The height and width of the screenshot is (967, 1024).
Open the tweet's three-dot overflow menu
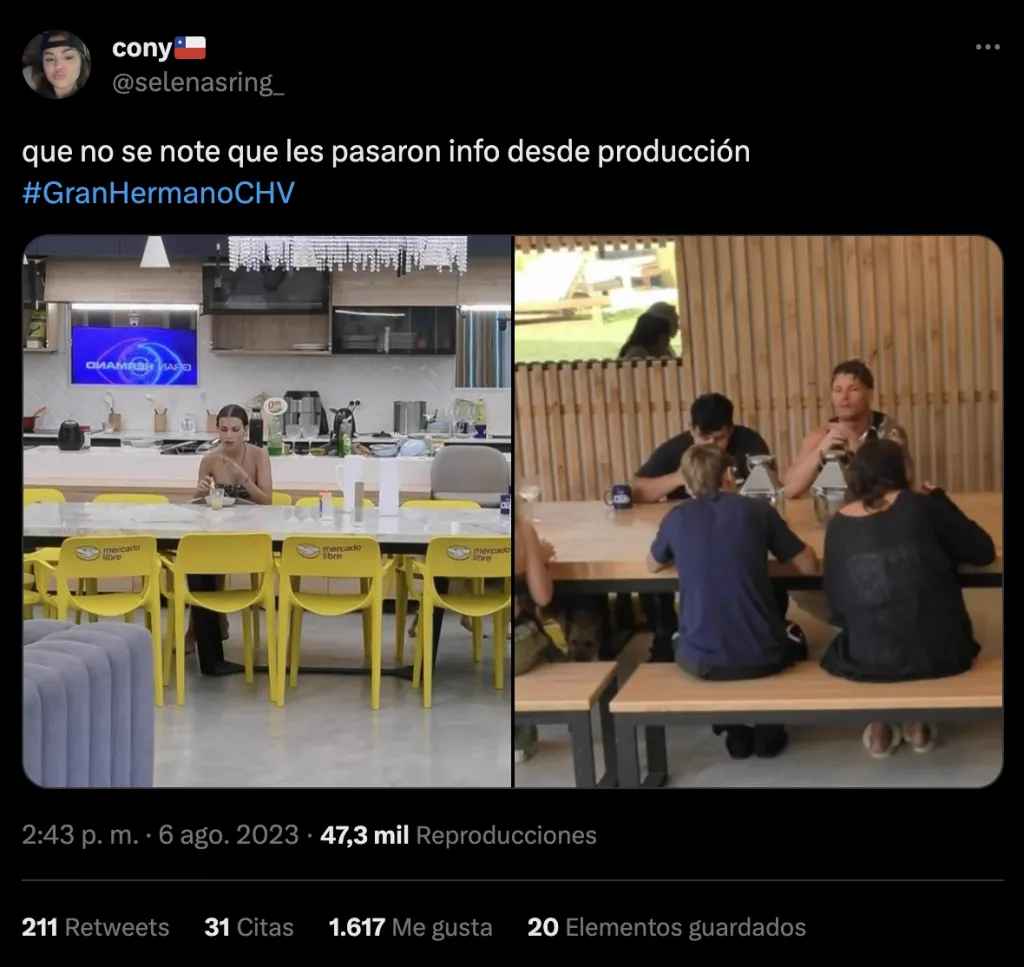click(987, 47)
